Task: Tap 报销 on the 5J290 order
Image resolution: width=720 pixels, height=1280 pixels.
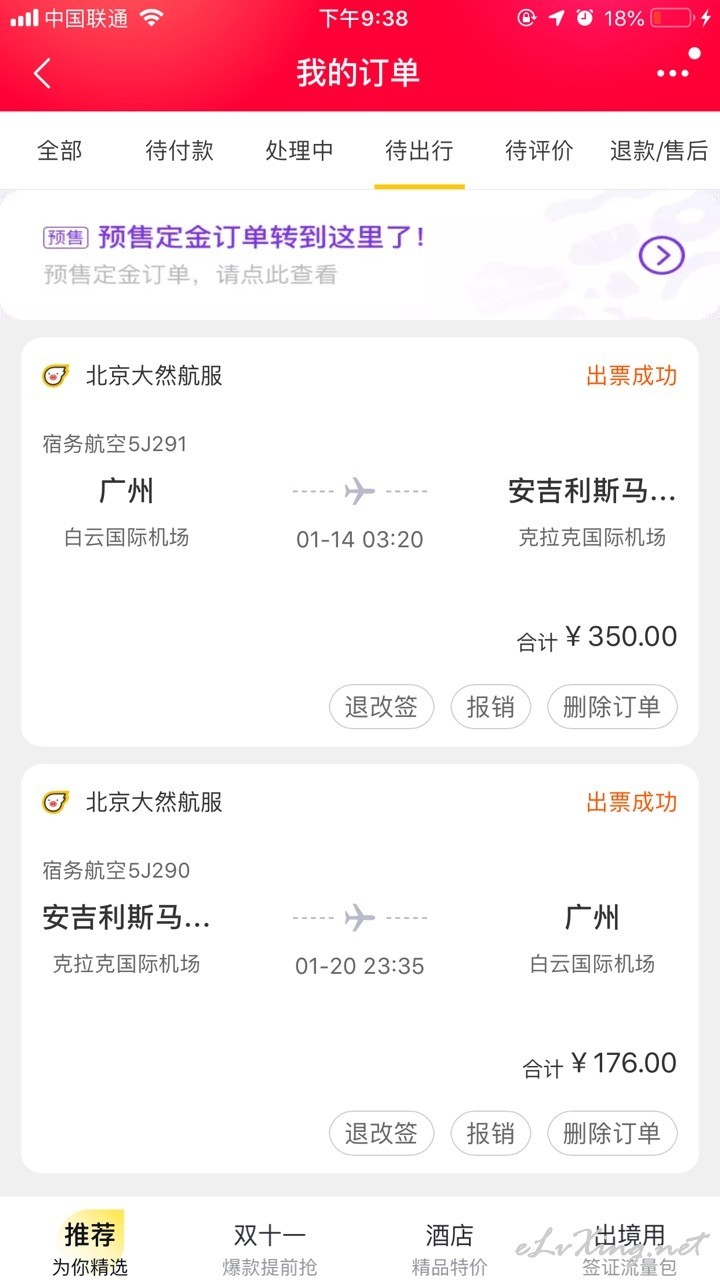Action: [x=490, y=1133]
